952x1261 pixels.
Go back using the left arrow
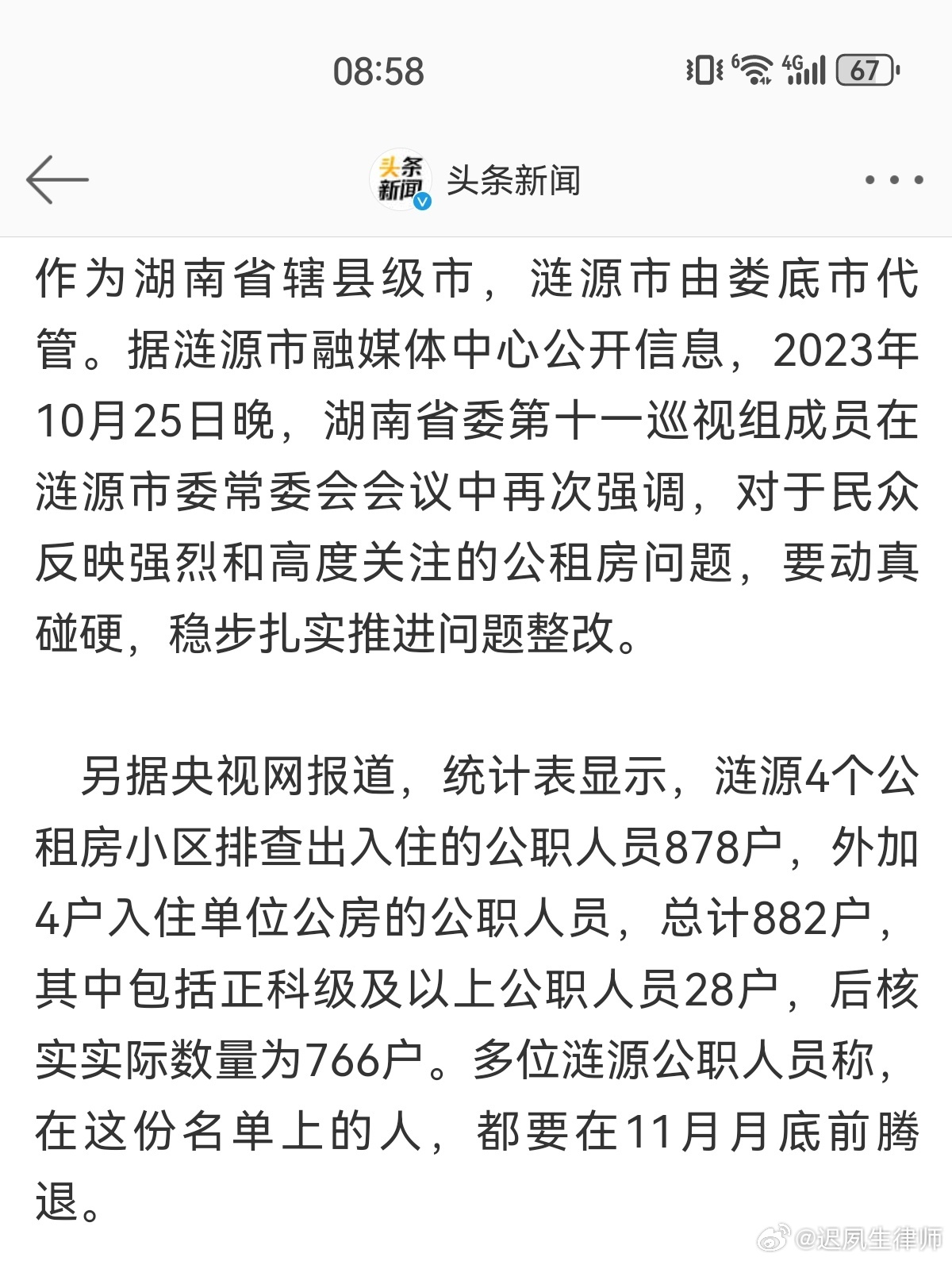pyautogui.click(x=57, y=180)
